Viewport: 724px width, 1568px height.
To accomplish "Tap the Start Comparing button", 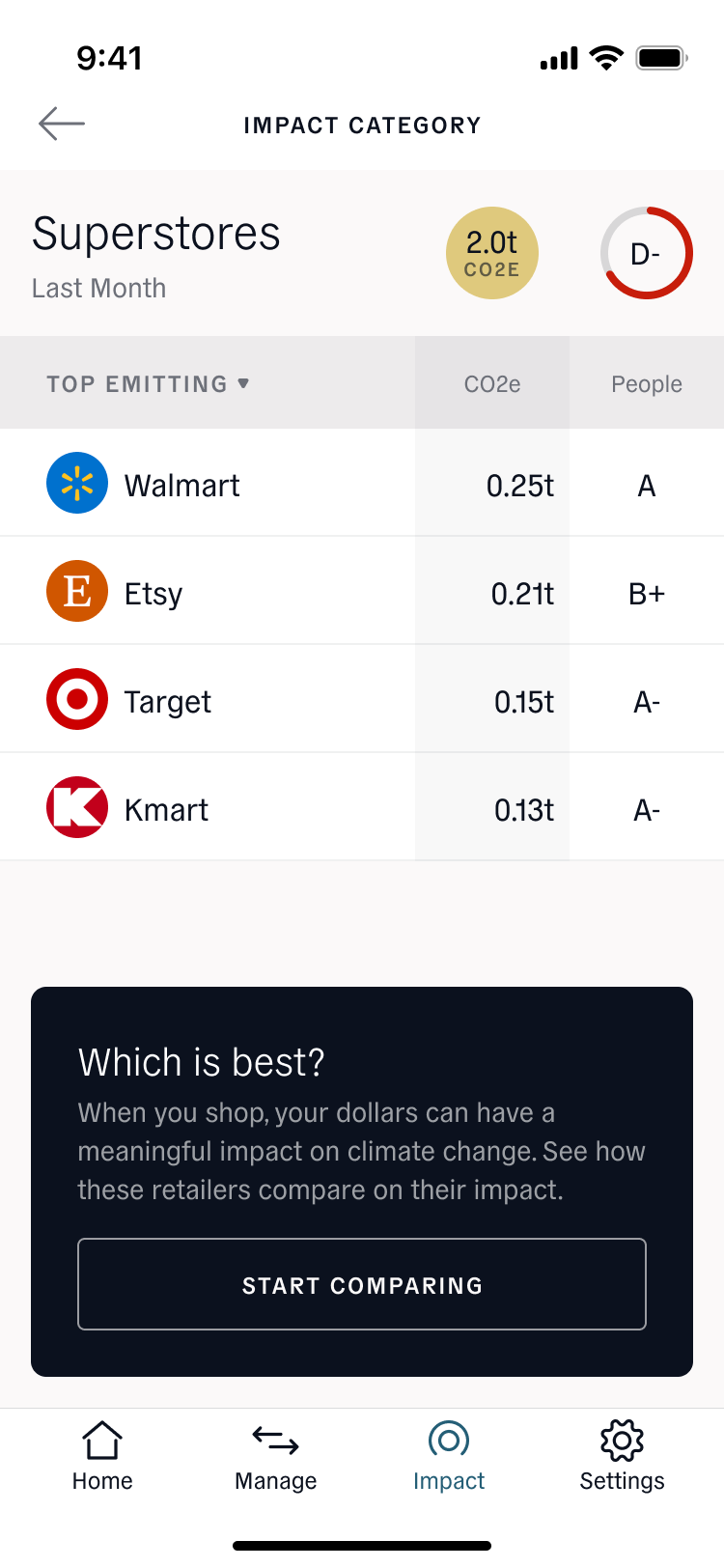I will pyautogui.click(x=362, y=1285).
